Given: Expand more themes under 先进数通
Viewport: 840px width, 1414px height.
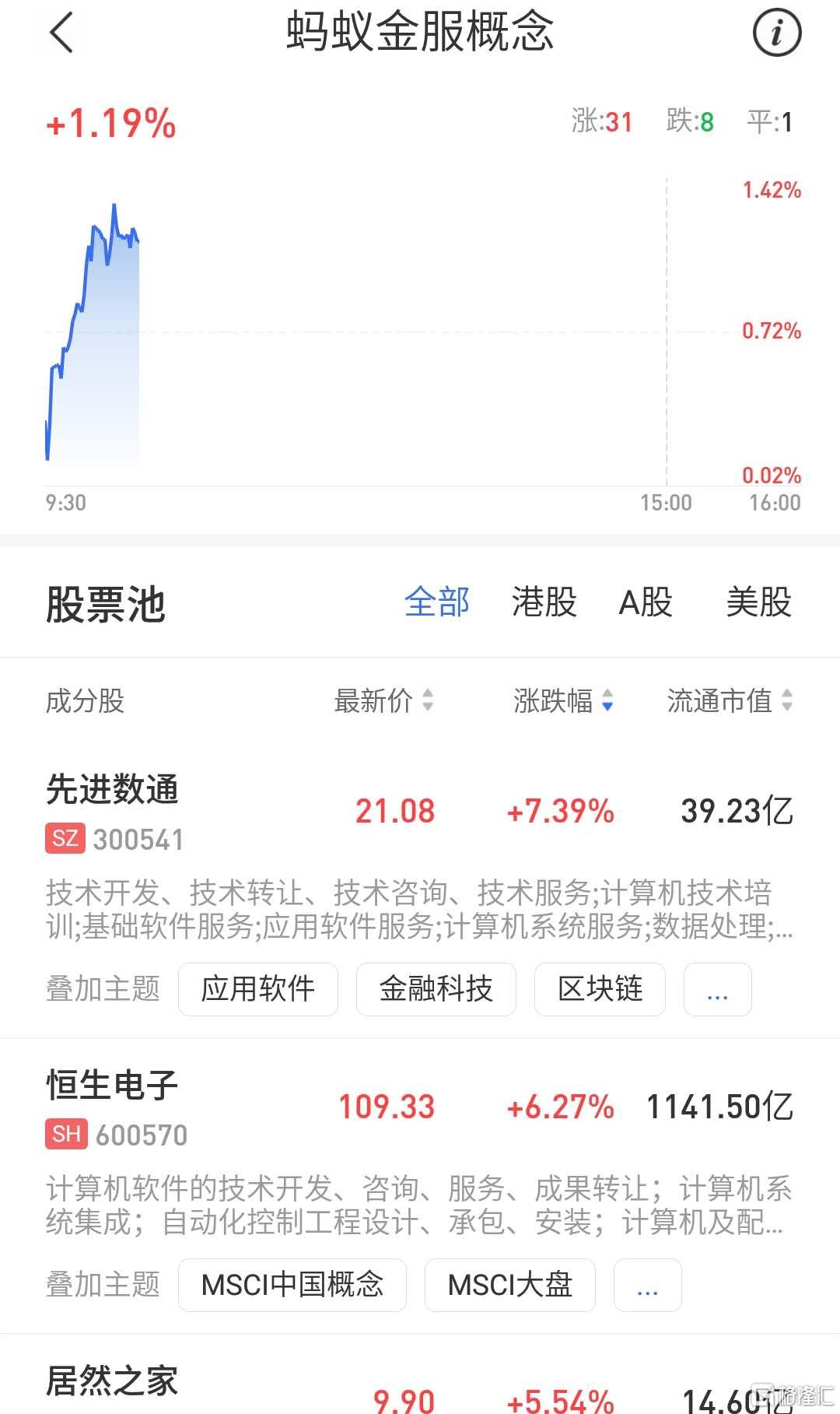Looking at the screenshot, I should (x=718, y=989).
